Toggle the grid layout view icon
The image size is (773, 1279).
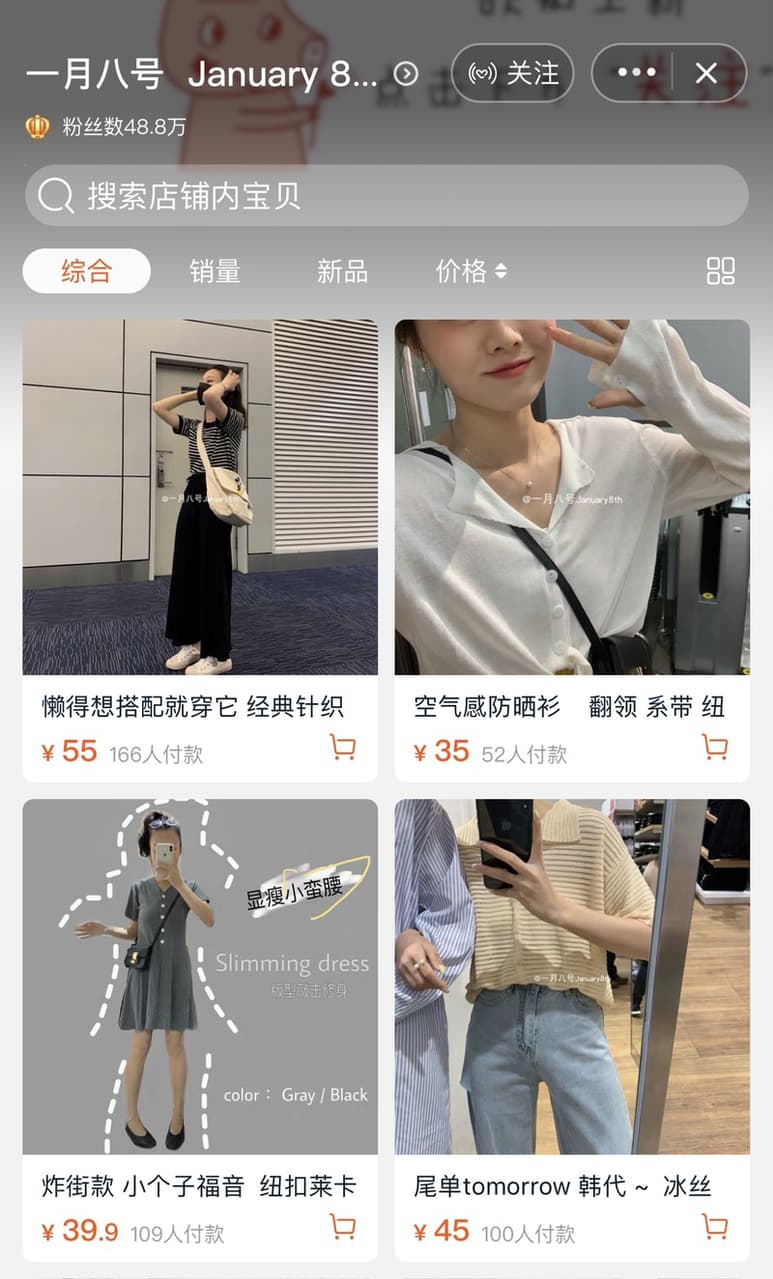[x=720, y=271]
